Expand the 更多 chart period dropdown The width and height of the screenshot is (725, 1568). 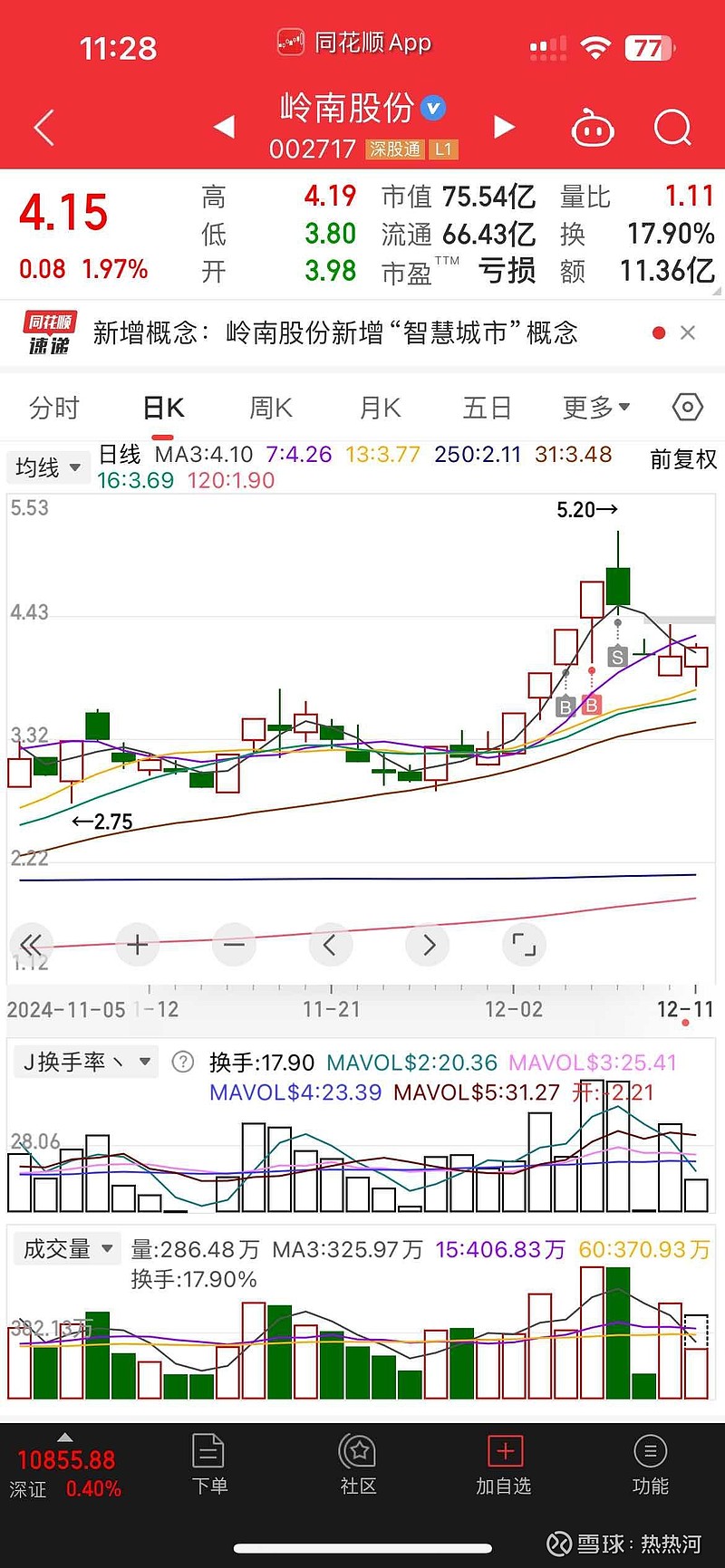pos(594,408)
